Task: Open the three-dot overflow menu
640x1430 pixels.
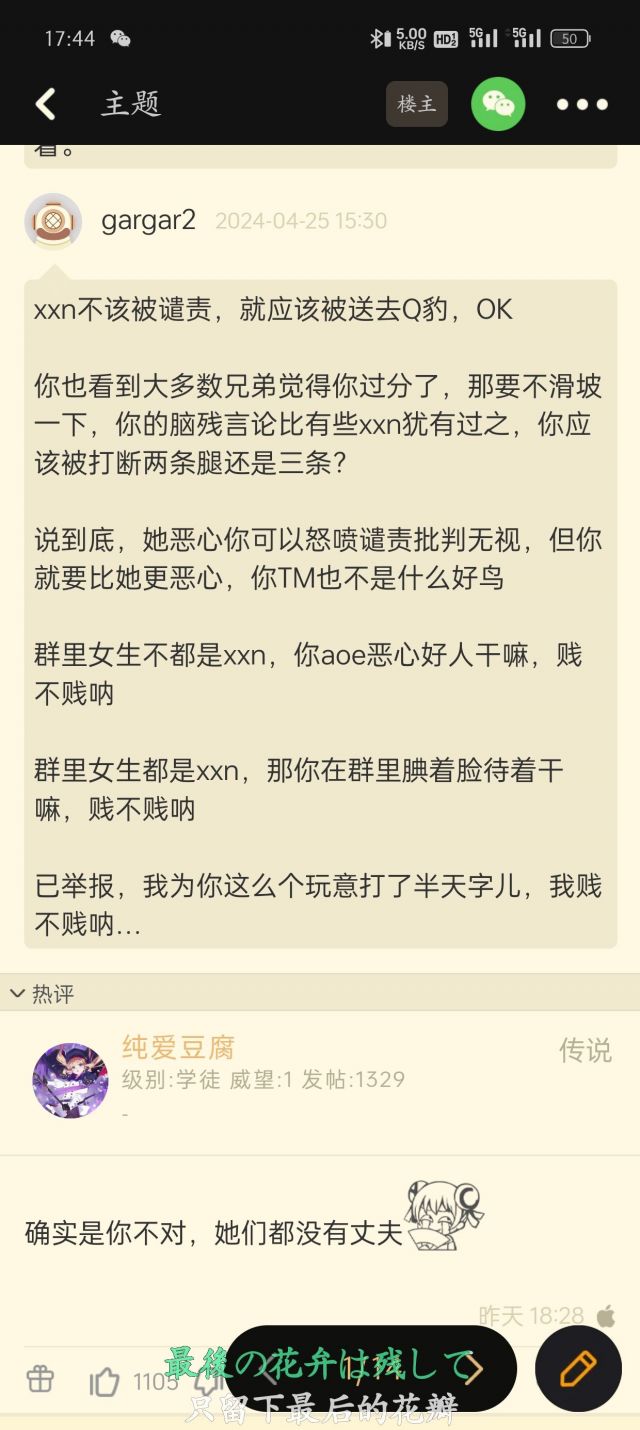Action: click(x=582, y=104)
